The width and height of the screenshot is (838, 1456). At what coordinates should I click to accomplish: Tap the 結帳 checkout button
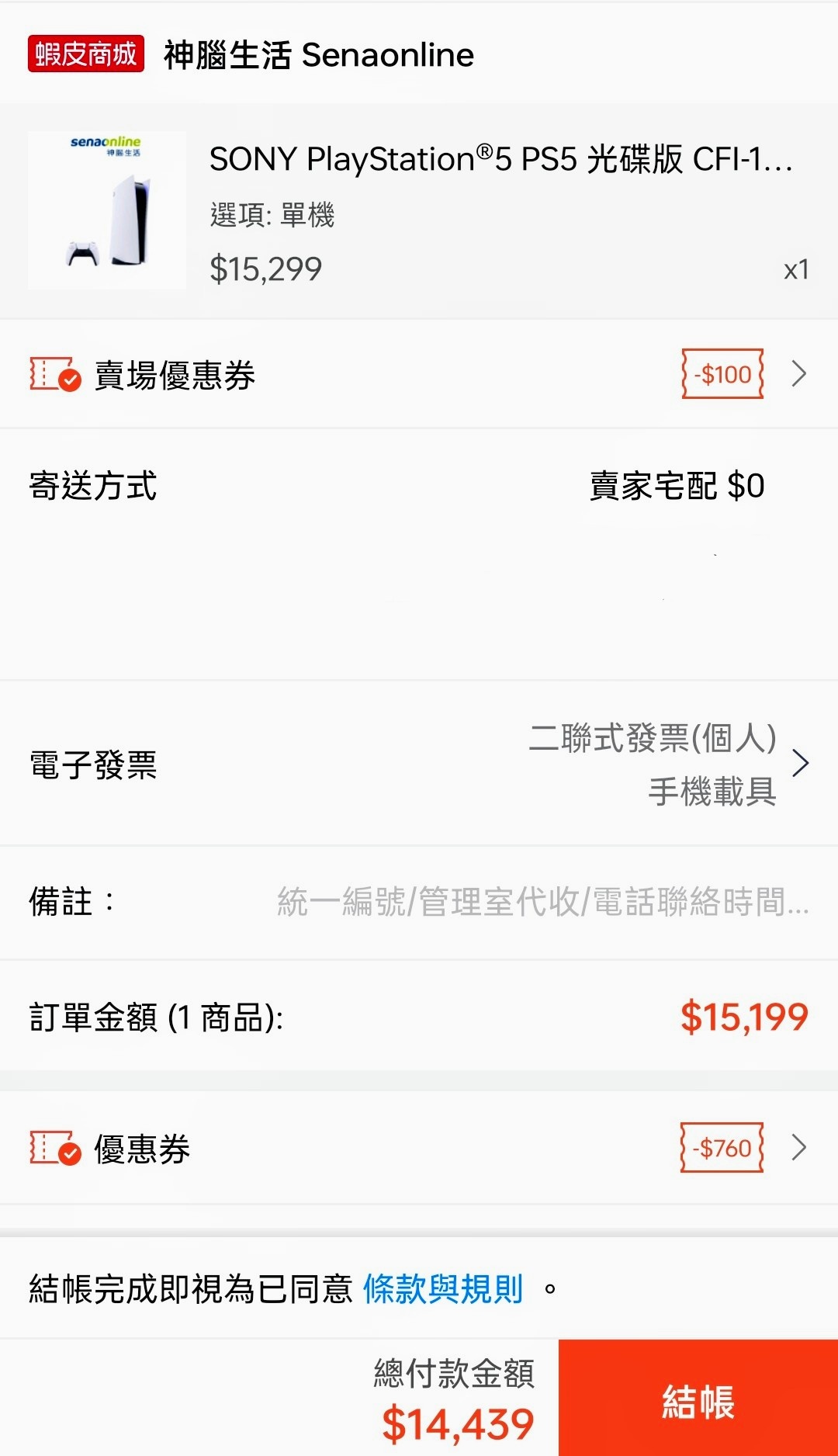pyautogui.click(x=698, y=1398)
